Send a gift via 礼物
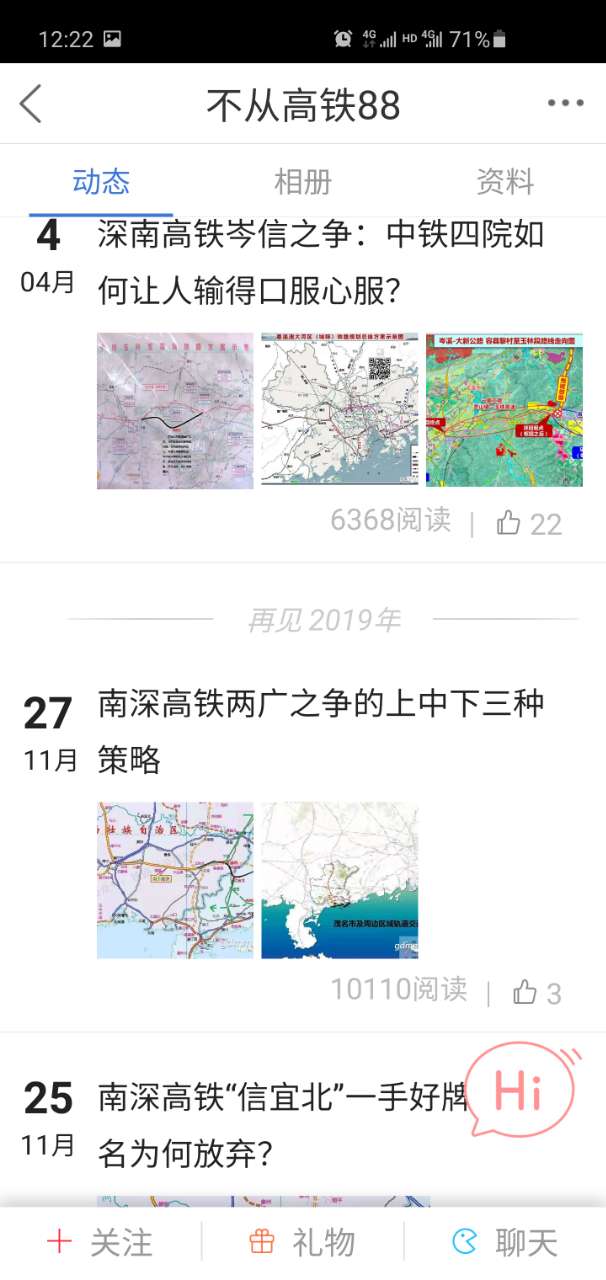606x1280 pixels. point(302,1242)
